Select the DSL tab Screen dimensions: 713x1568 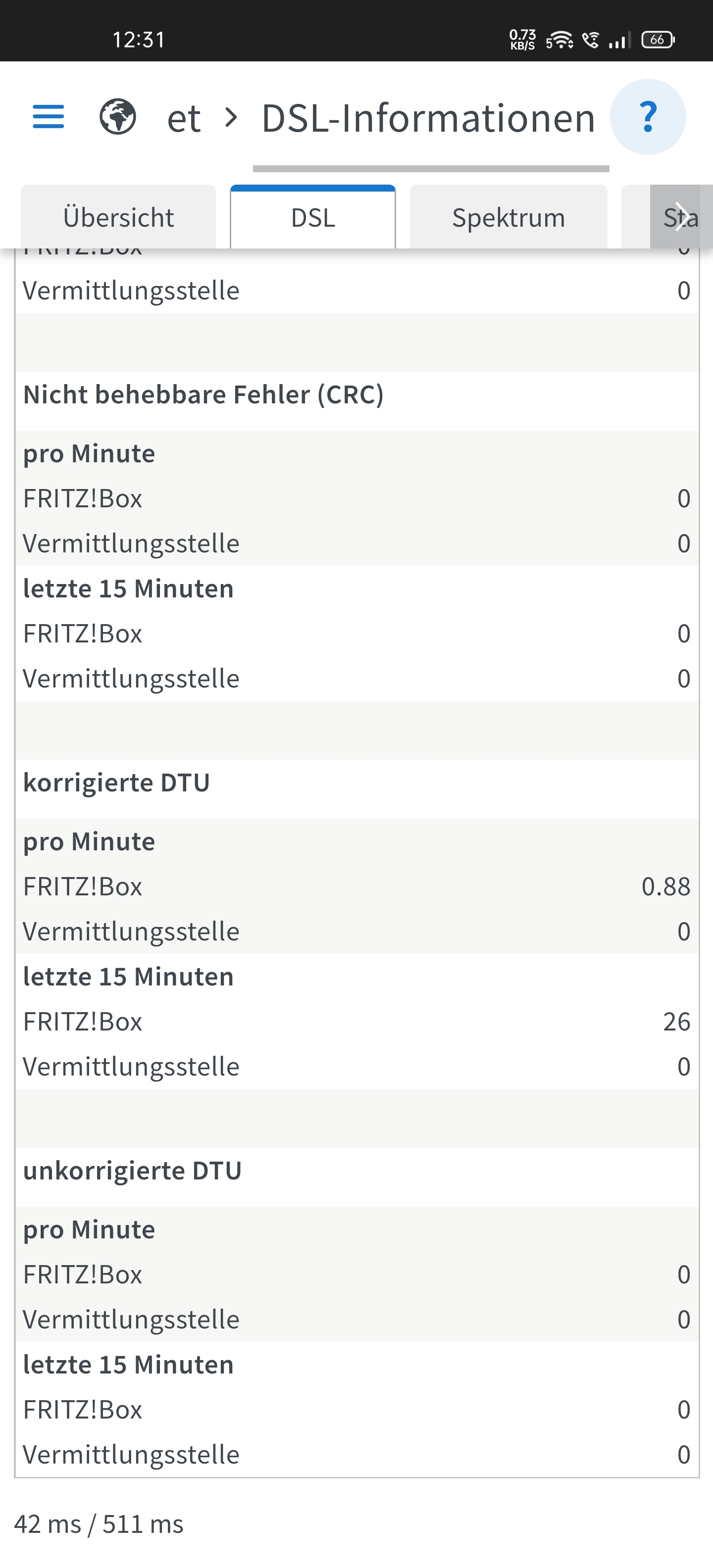[313, 217]
